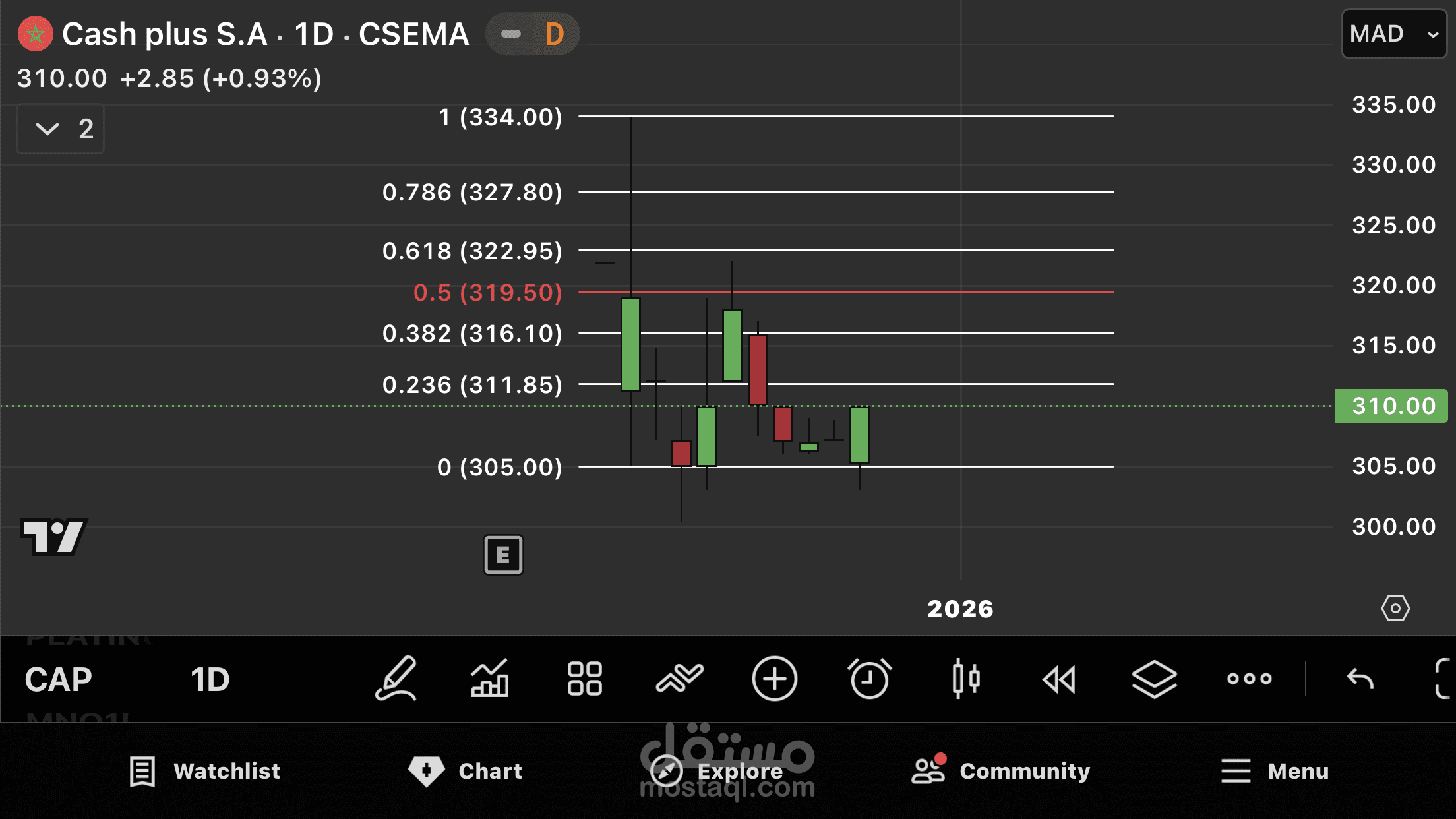Change the 1D timeframe interval
The height and width of the screenshot is (819, 1456).
210,679
